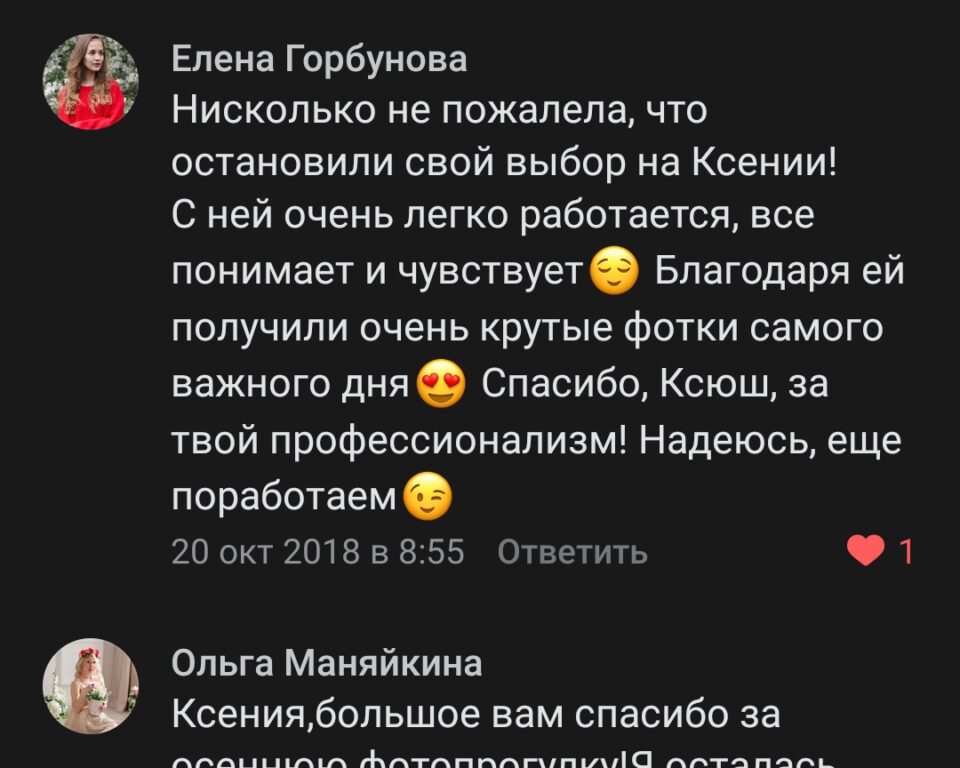
Task: Open Ольга Маняйкина's profile picture
Action: pos(90,686)
